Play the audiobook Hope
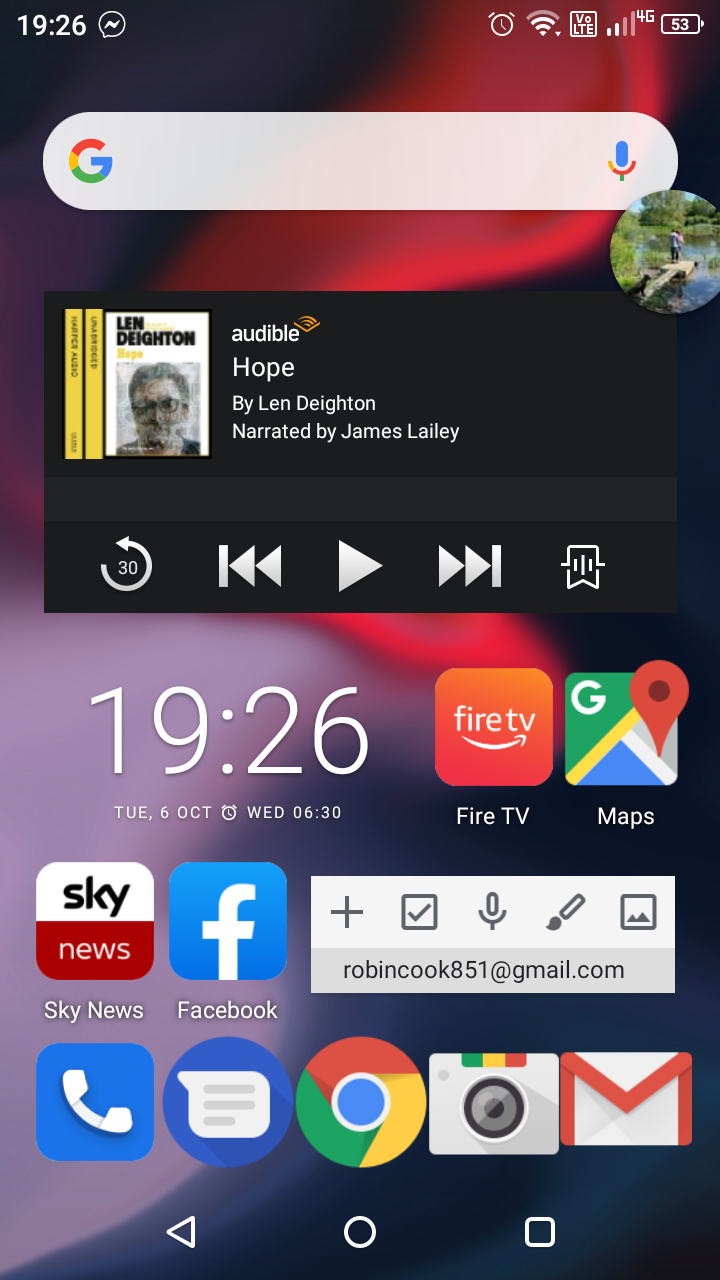The width and height of the screenshot is (720, 1280). pyautogui.click(x=360, y=566)
